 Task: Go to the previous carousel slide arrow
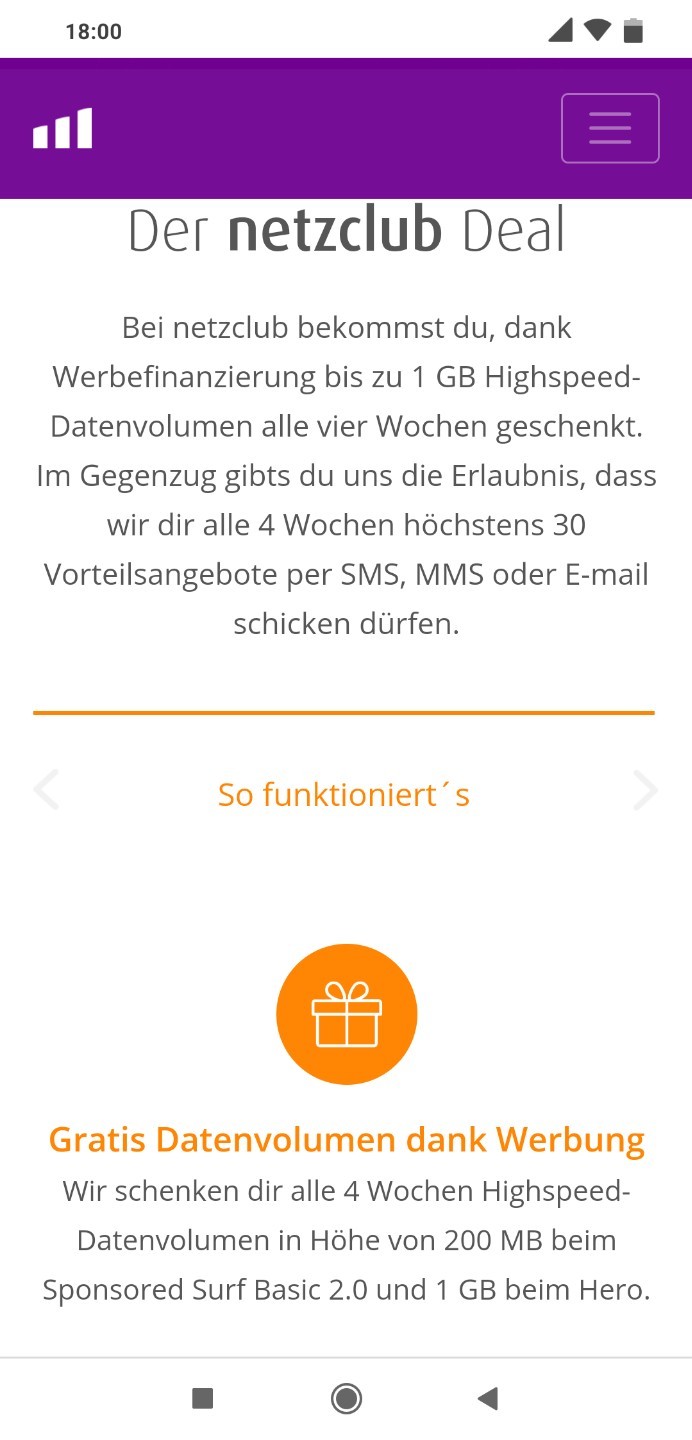pyautogui.click(x=46, y=790)
